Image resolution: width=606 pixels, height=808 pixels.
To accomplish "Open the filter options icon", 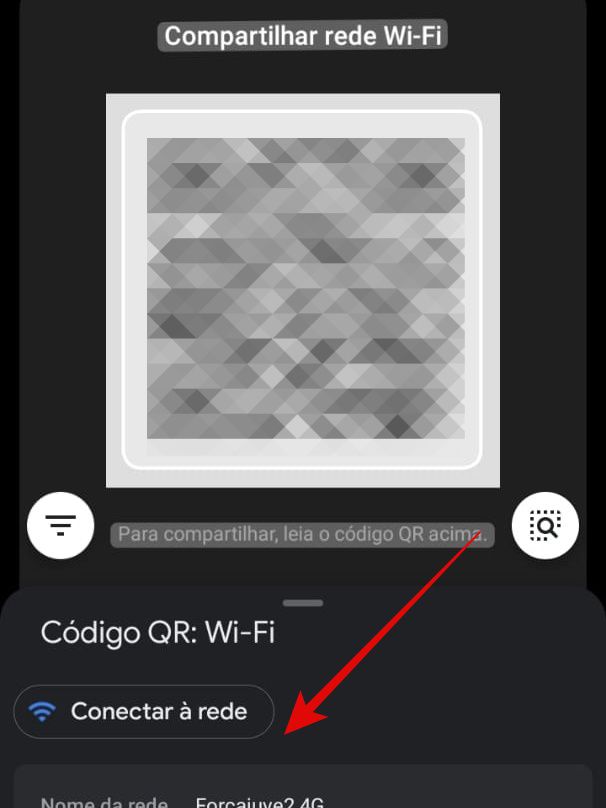I will 61,525.
